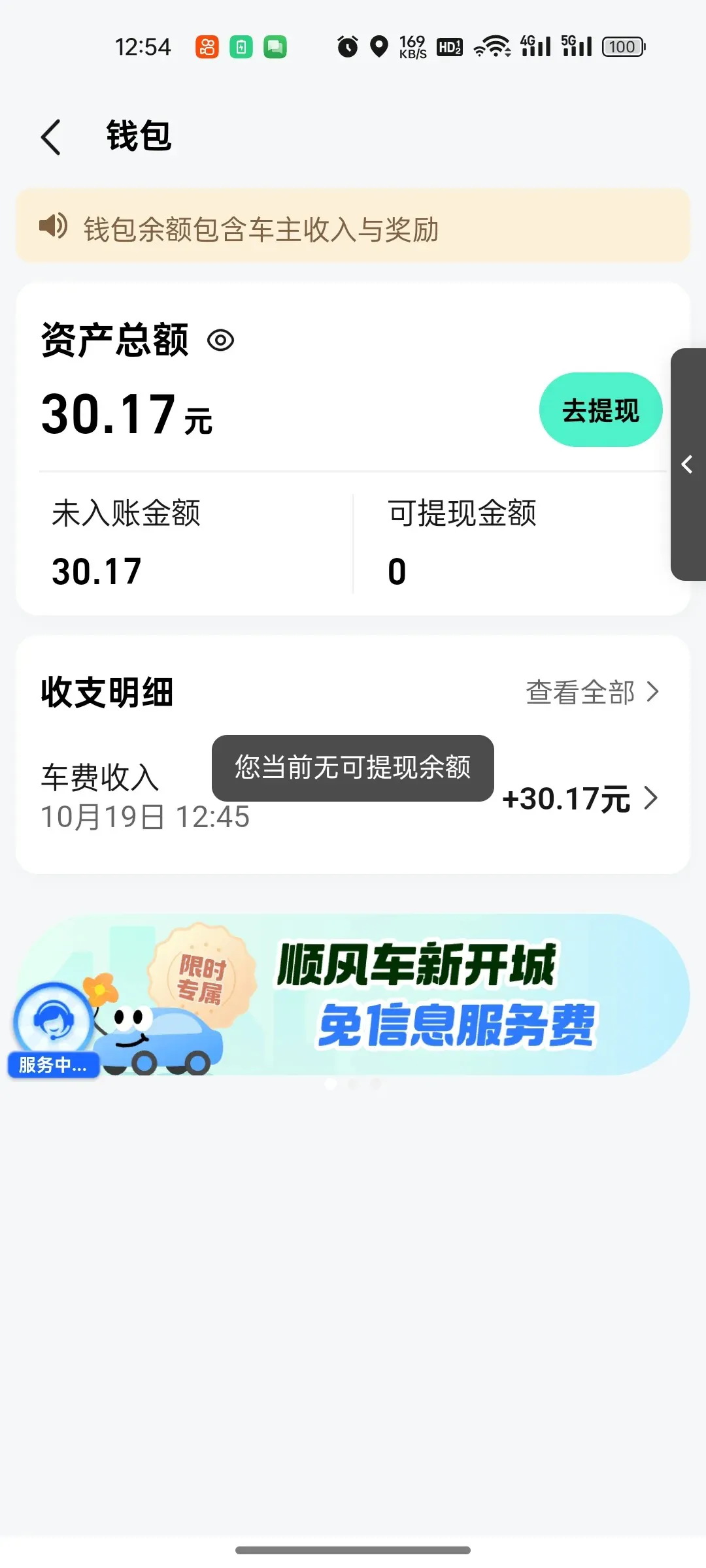Go back from the 钱包 page
This screenshot has height=1568, width=706.
click(51, 137)
